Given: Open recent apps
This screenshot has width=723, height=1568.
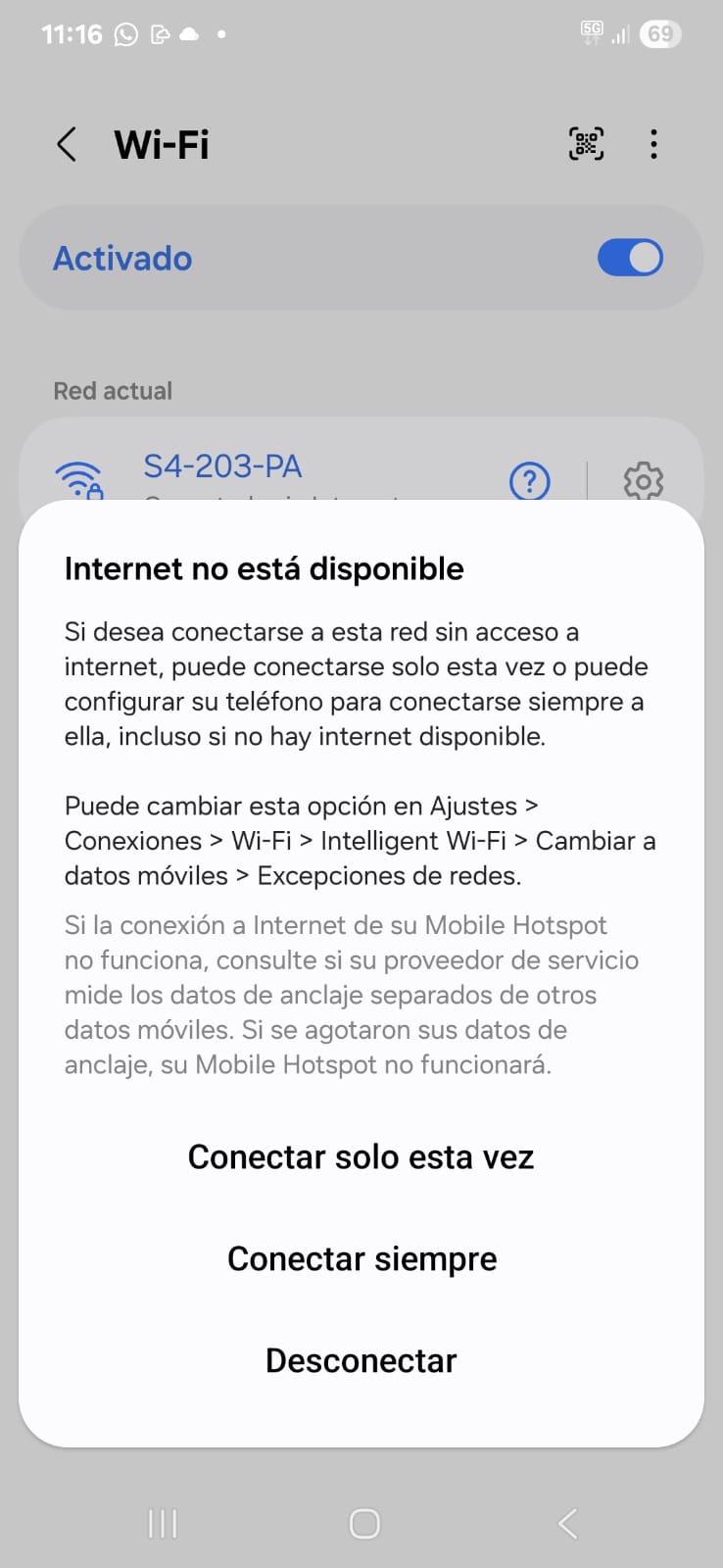Looking at the screenshot, I should pyautogui.click(x=162, y=1523).
